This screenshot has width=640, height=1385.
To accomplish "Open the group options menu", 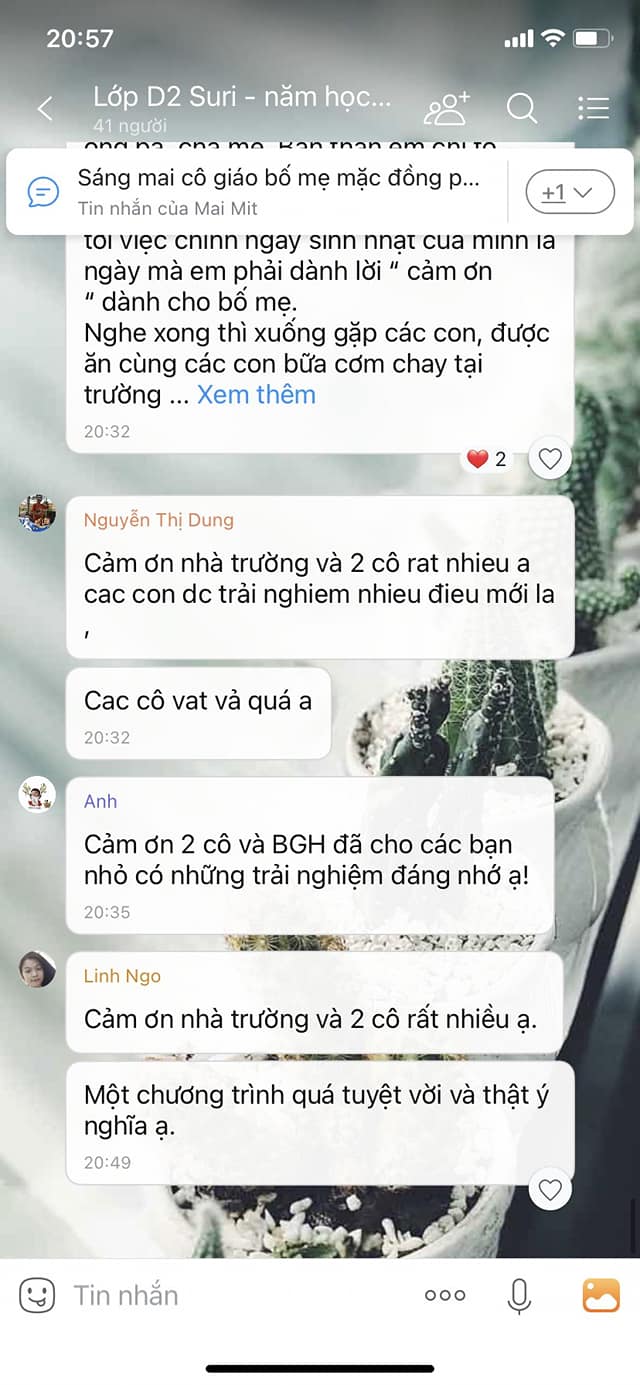I will (x=594, y=107).
